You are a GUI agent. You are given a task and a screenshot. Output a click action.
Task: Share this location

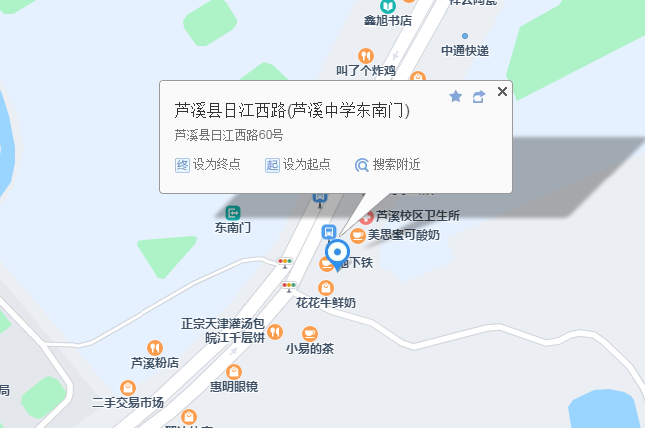[479, 96]
